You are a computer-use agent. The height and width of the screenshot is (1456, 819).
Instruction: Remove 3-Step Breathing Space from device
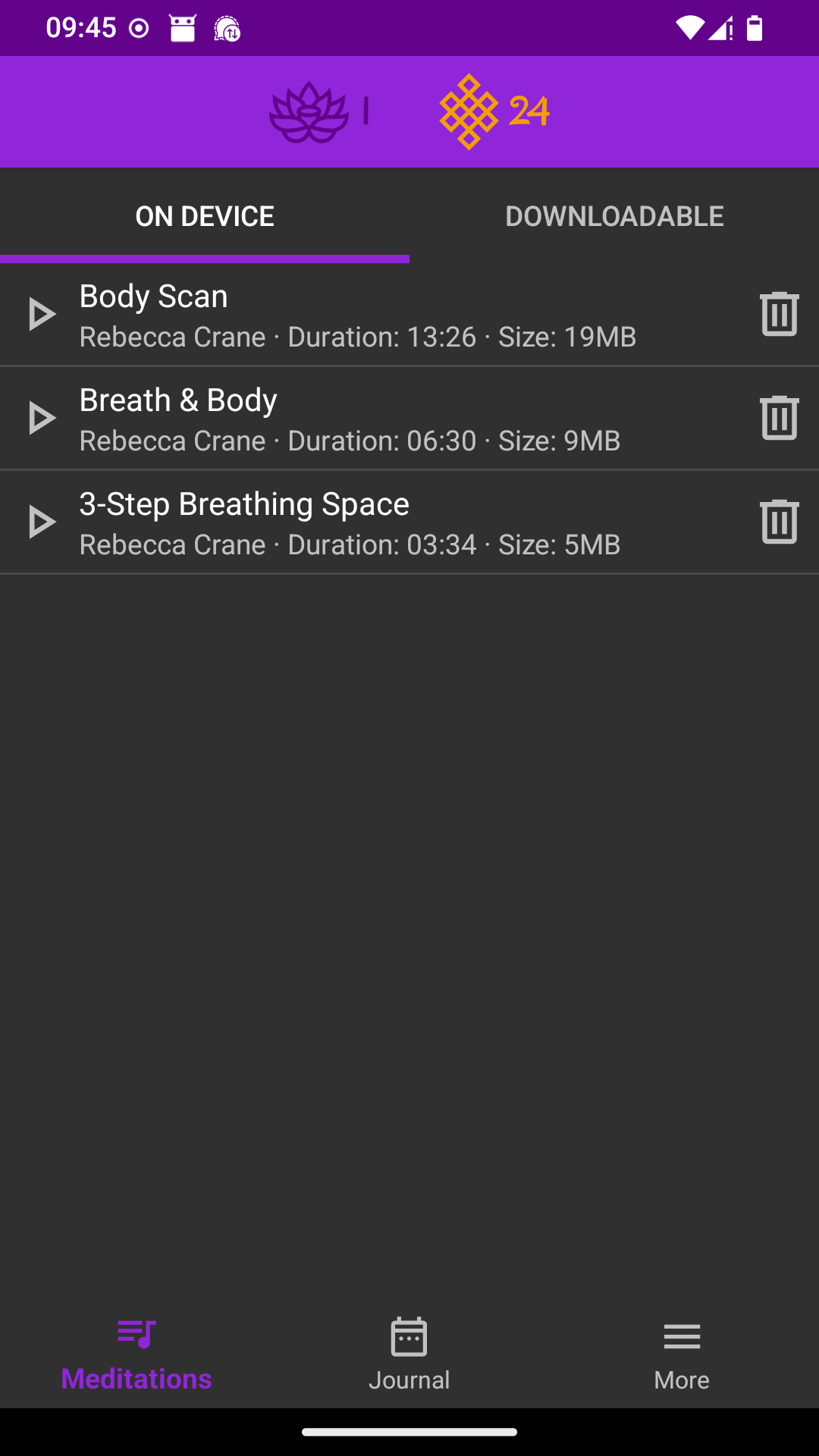point(779,521)
